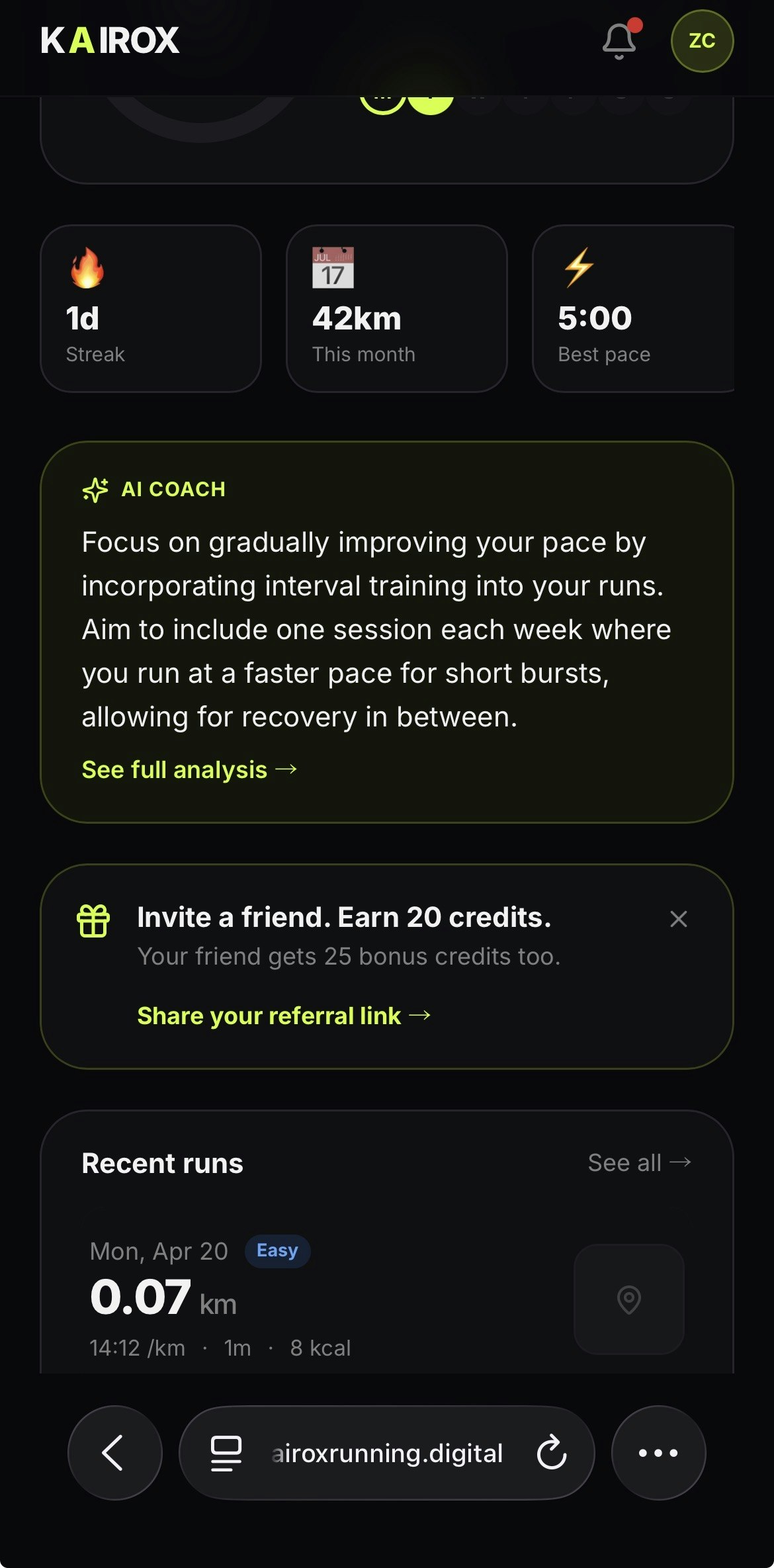See full analysis from AI Coach
The image size is (774, 1568).
[189, 769]
